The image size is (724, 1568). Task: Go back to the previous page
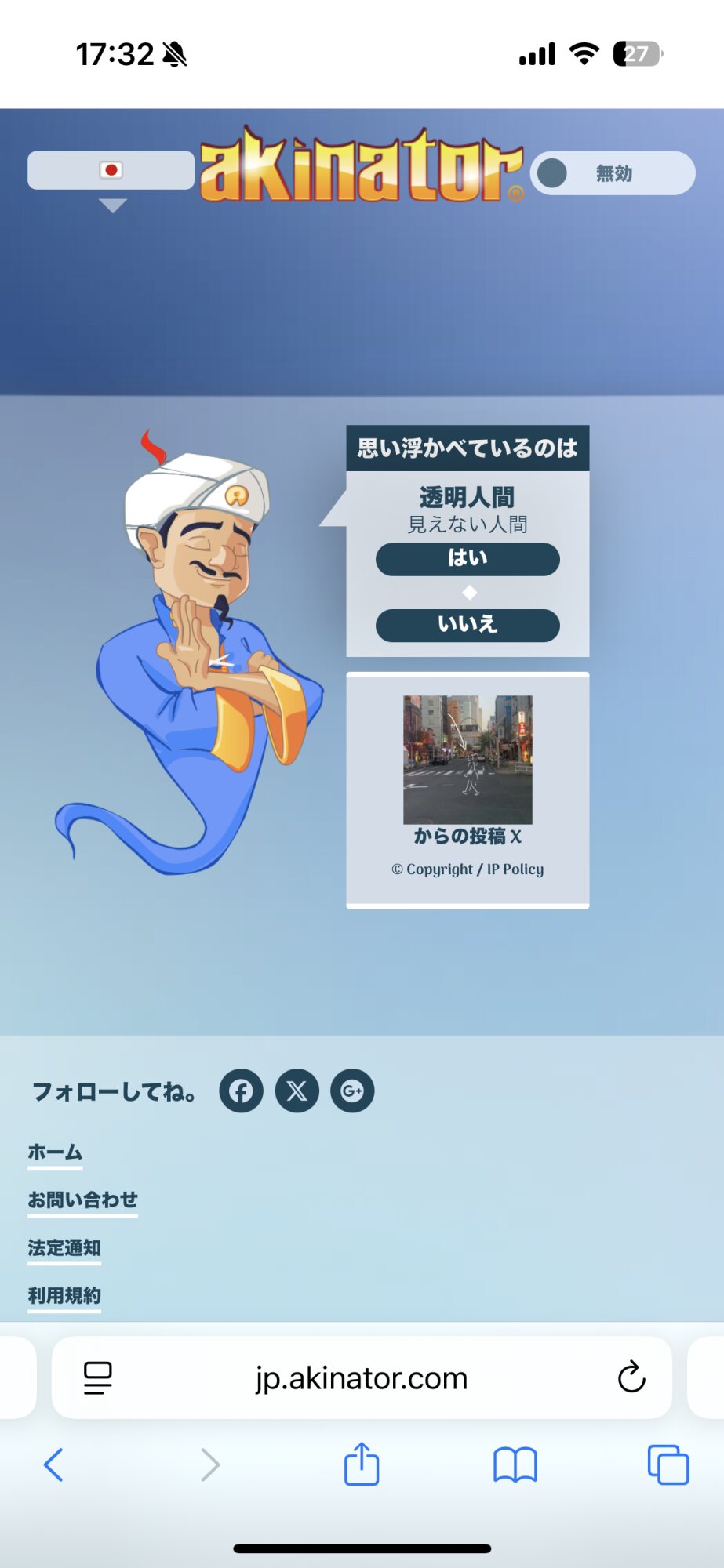pyautogui.click(x=53, y=1464)
